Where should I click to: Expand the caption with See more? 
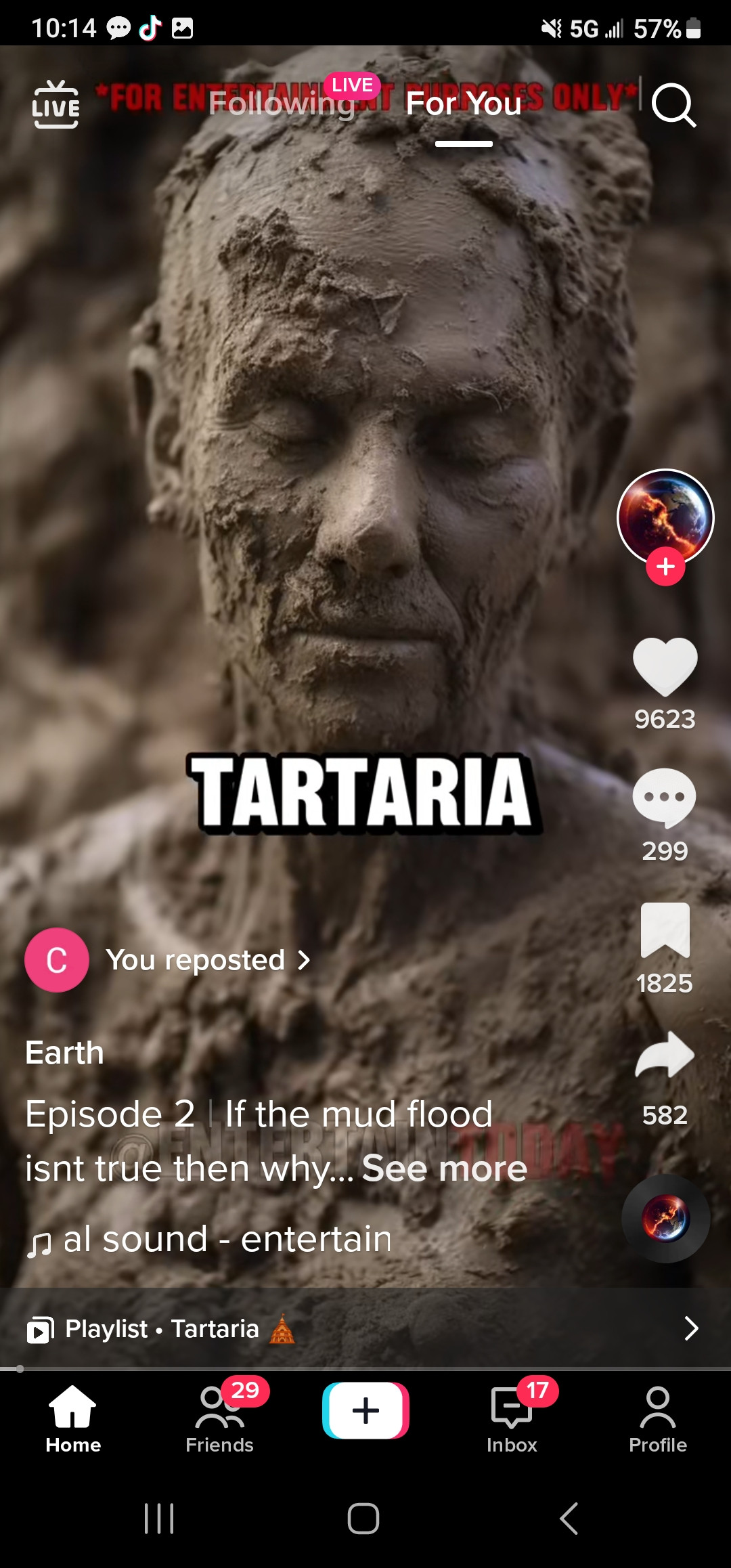tap(444, 1168)
